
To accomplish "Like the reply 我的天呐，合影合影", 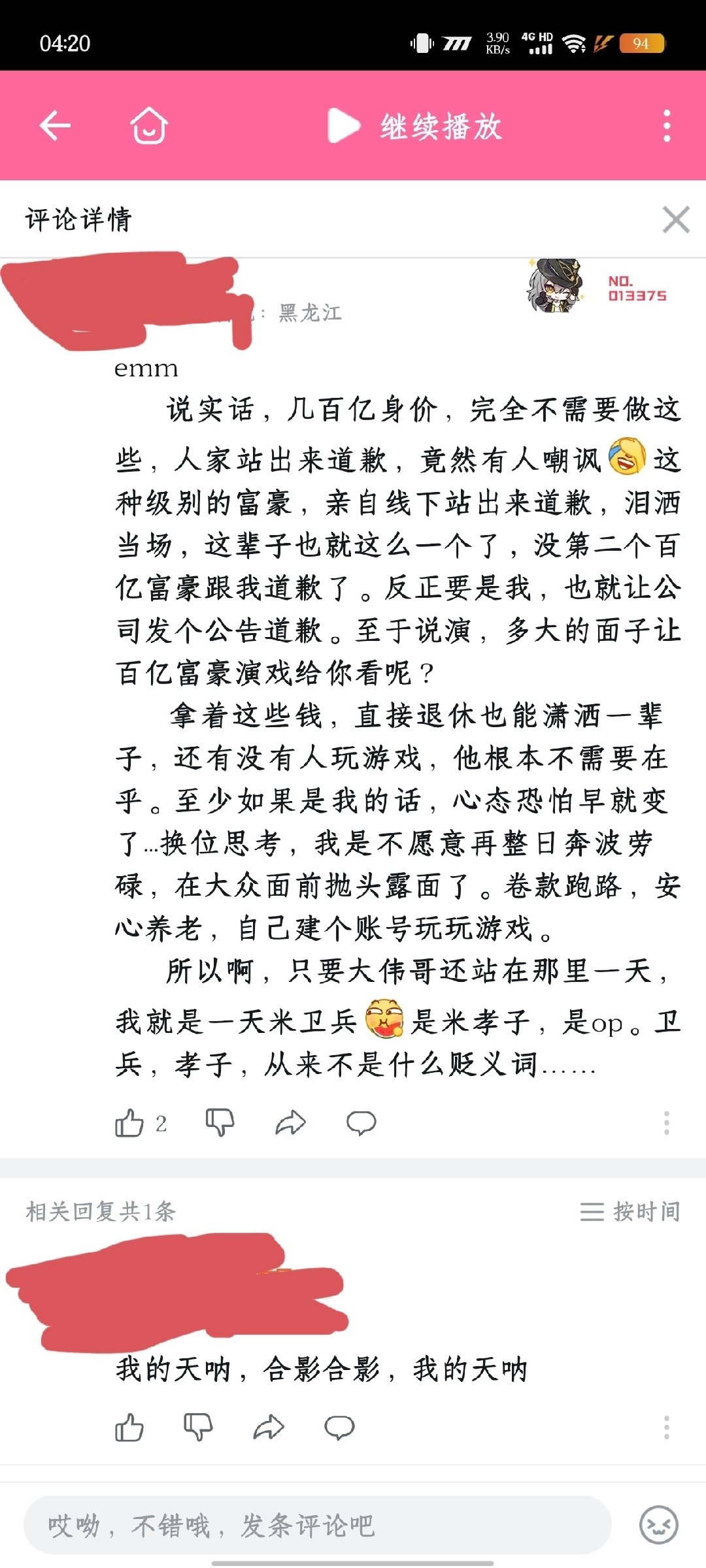I will click(x=129, y=1428).
